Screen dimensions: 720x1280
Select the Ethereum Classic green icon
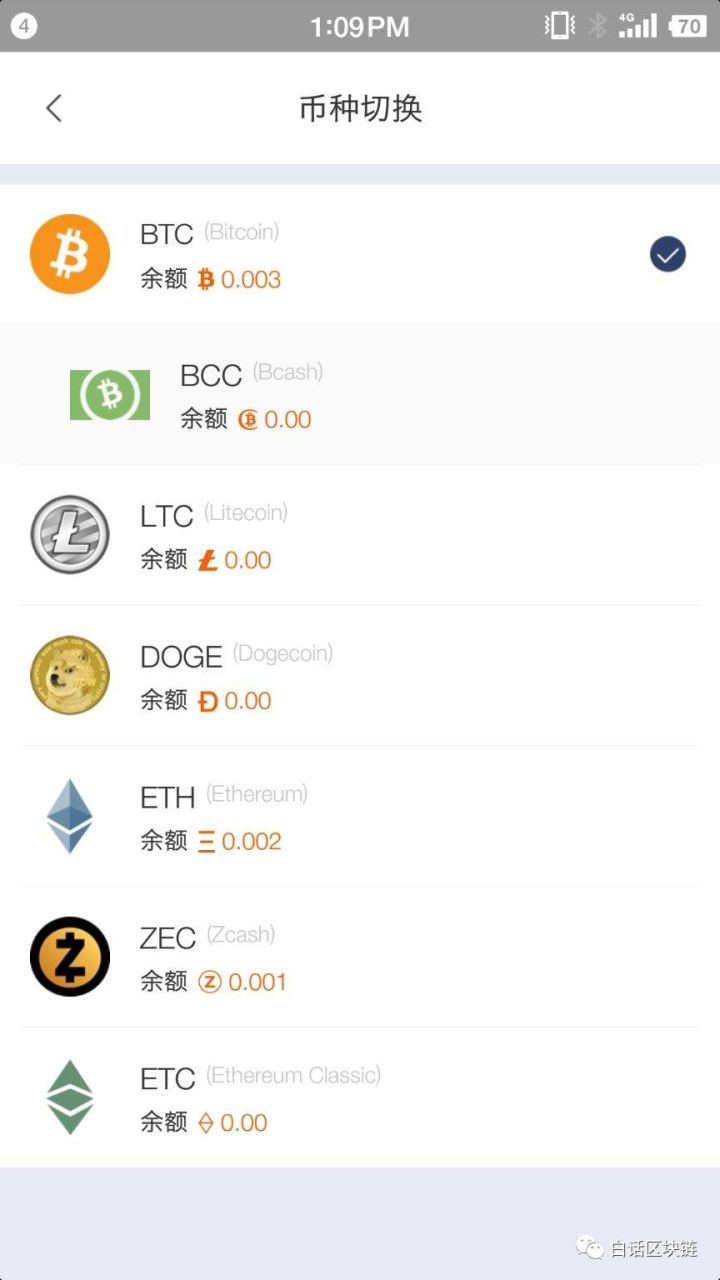[x=69, y=1097]
